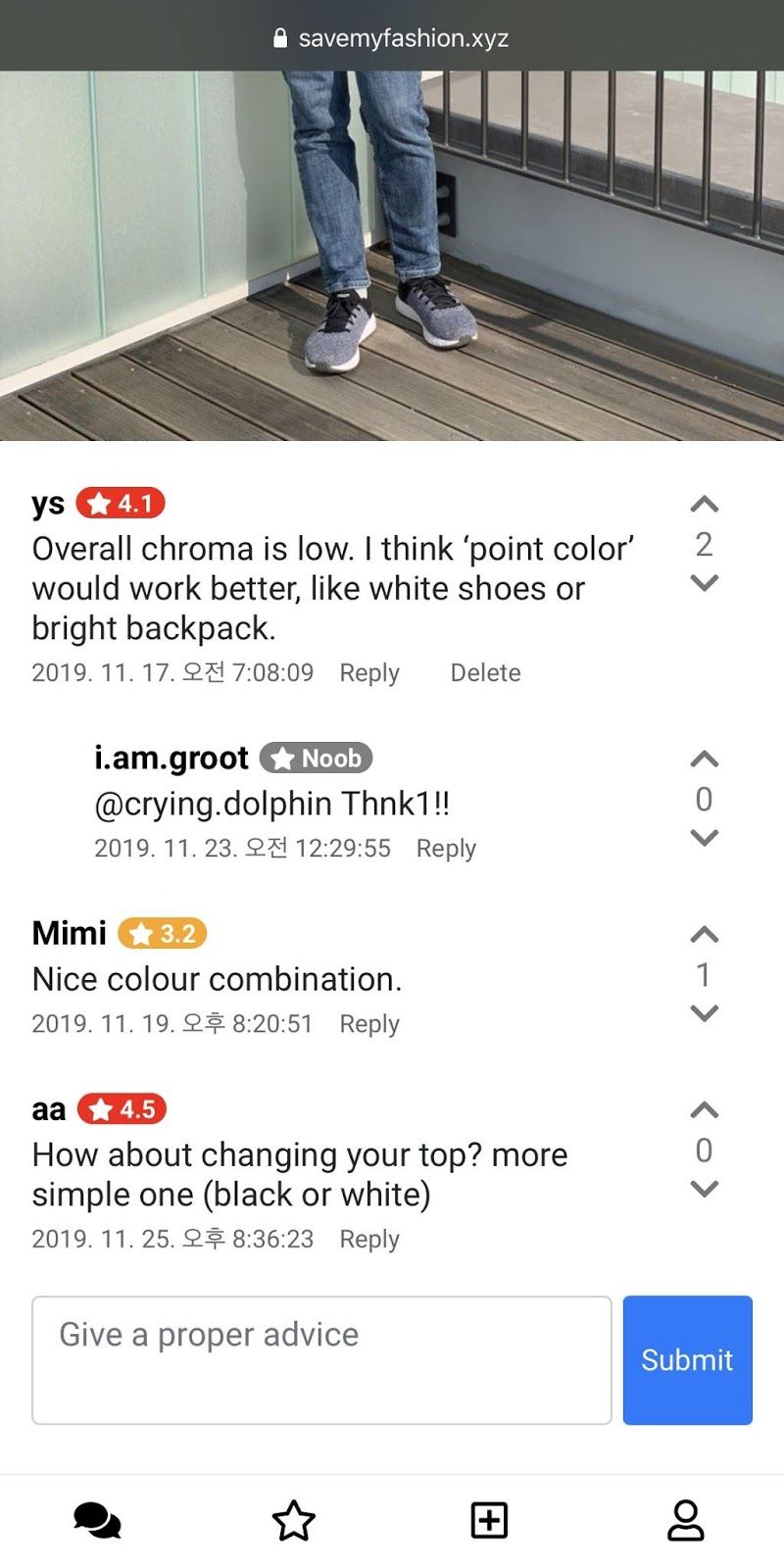The height and width of the screenshot is (1568, 784).
Task: Open the chat bubbles tab
Action: (x=97, y=1521)
